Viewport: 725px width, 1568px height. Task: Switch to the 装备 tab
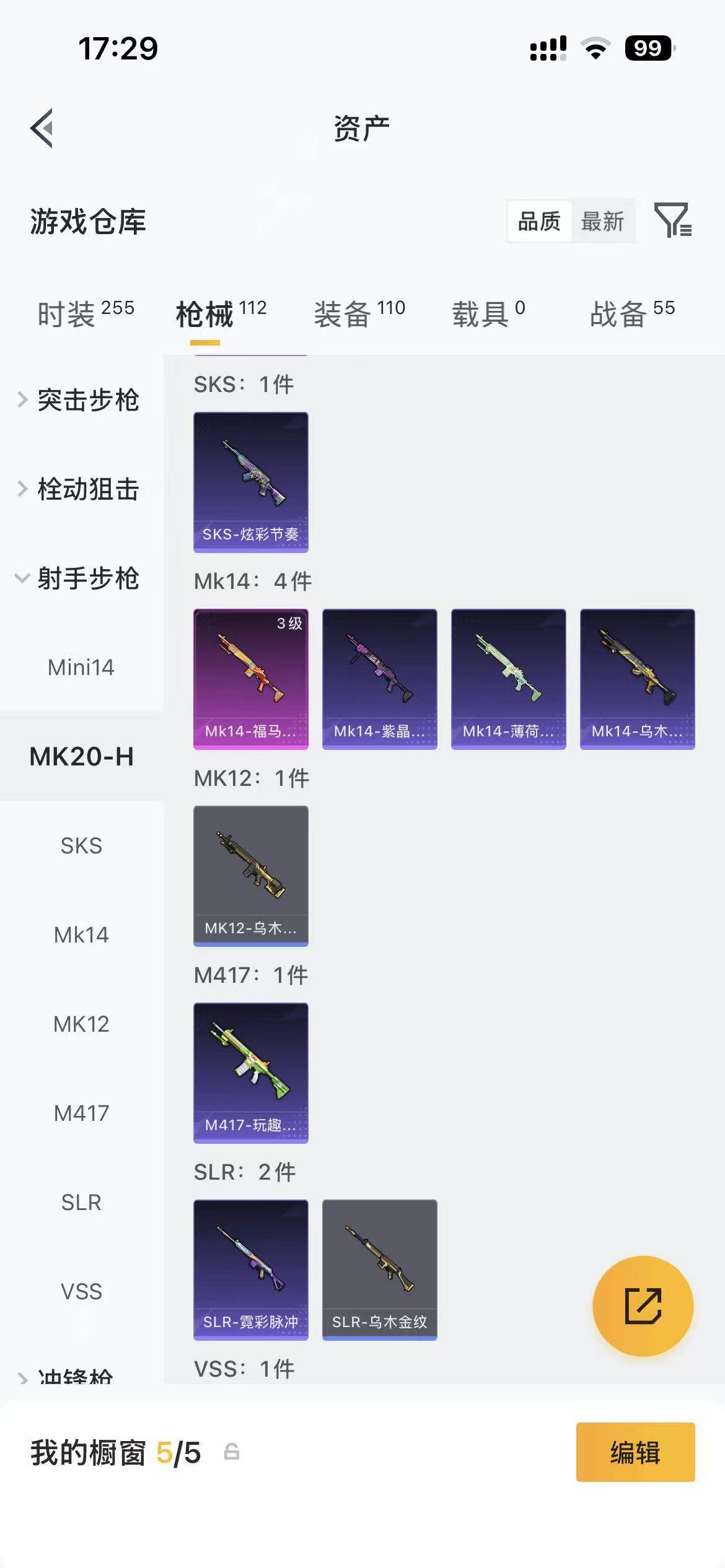tap(359, 313)
